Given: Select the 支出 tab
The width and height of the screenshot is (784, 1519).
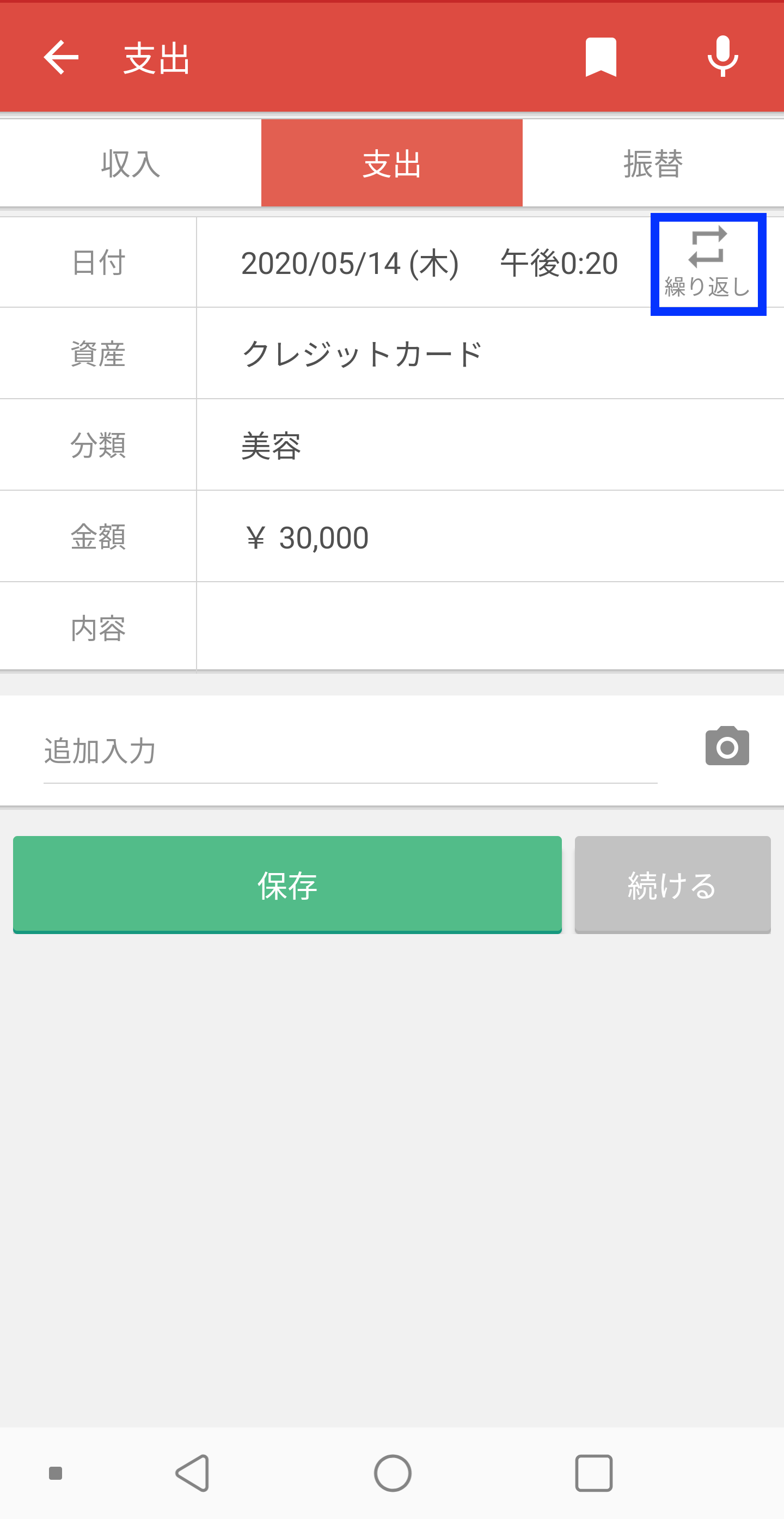Looking at the screenshot, I should pos(392,163).
